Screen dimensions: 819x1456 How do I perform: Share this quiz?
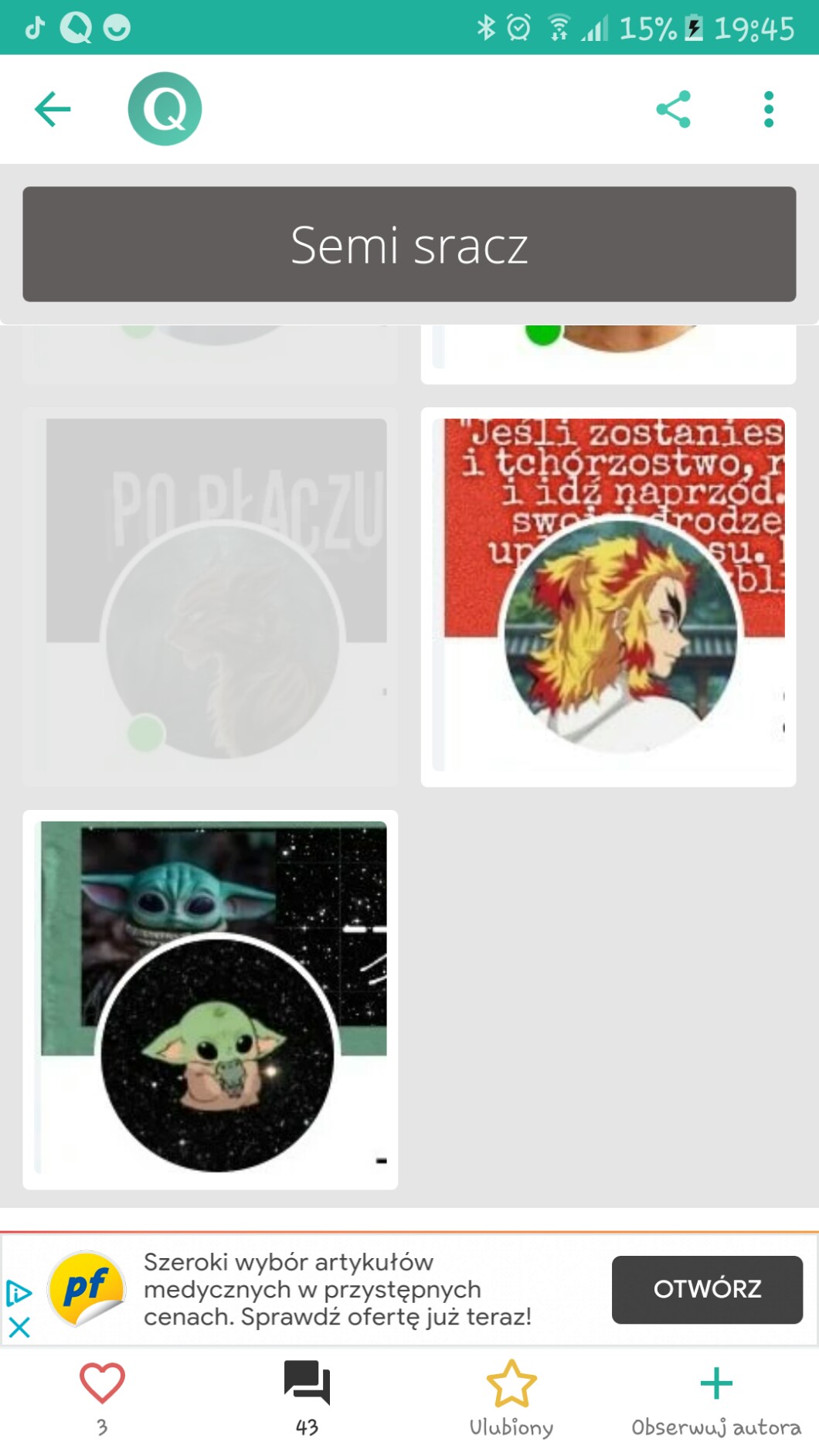673,109
